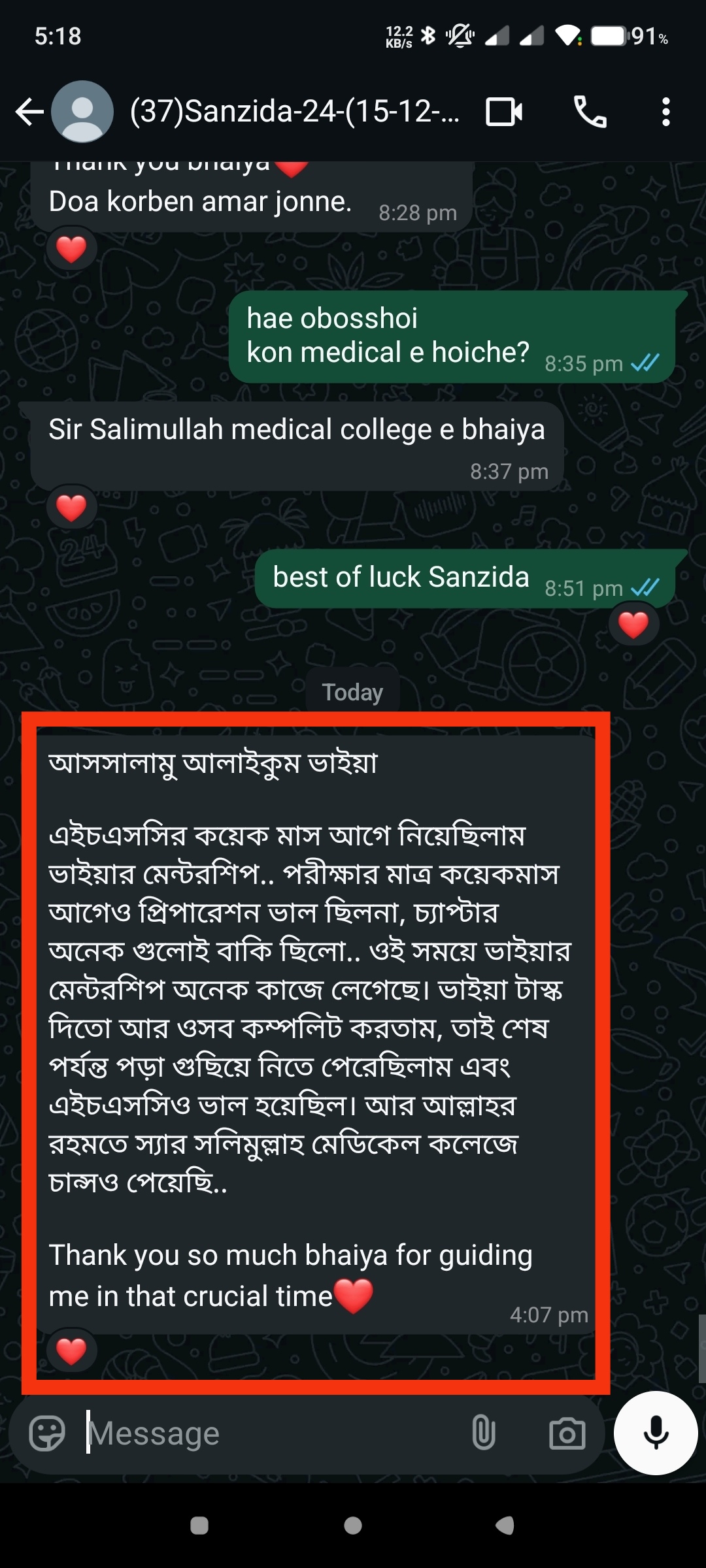706x1568 pixels.
Task: Open Sanzida's contact info from header
Action: pos(294,112)
